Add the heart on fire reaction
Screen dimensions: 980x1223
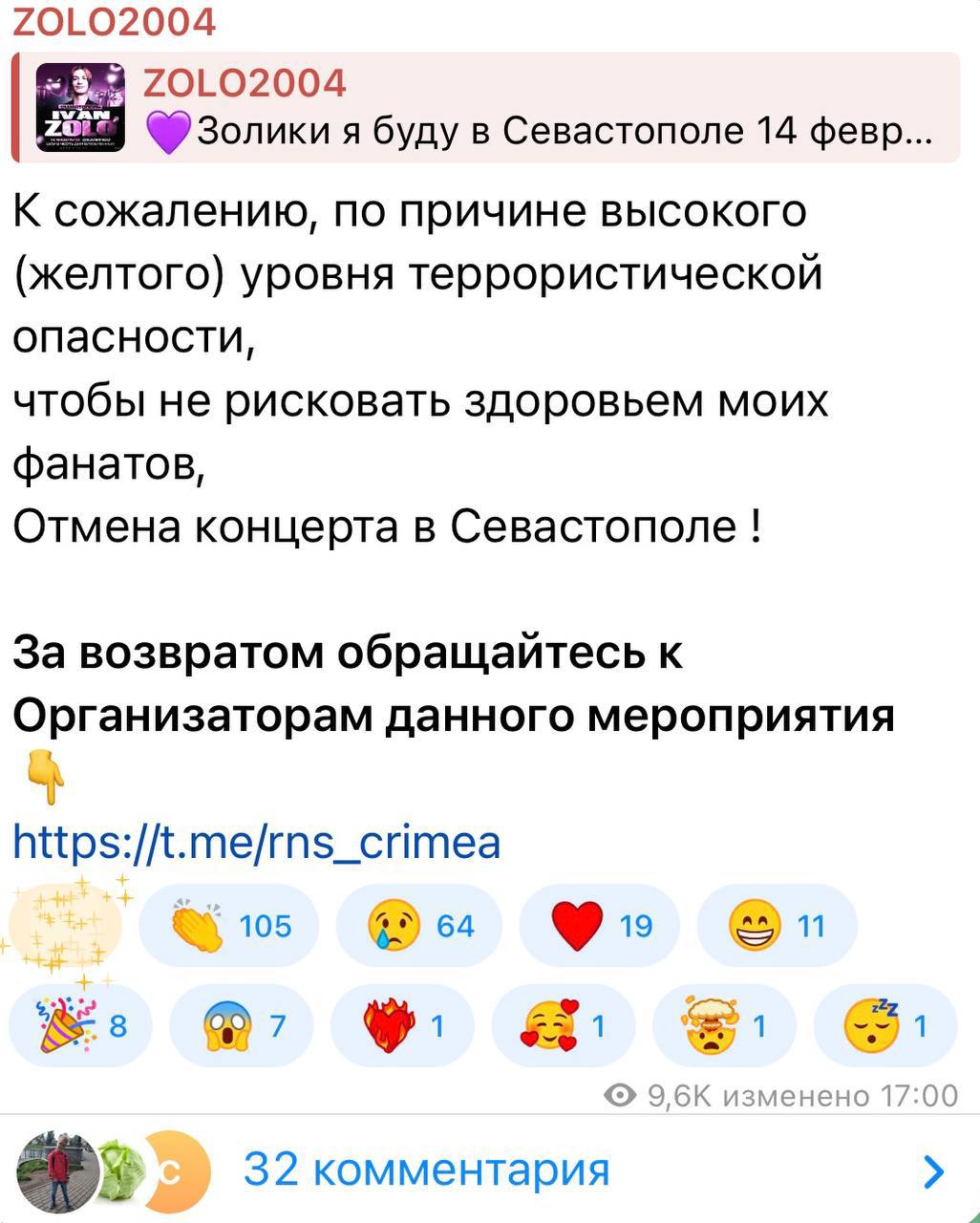tap(402, 1026)
